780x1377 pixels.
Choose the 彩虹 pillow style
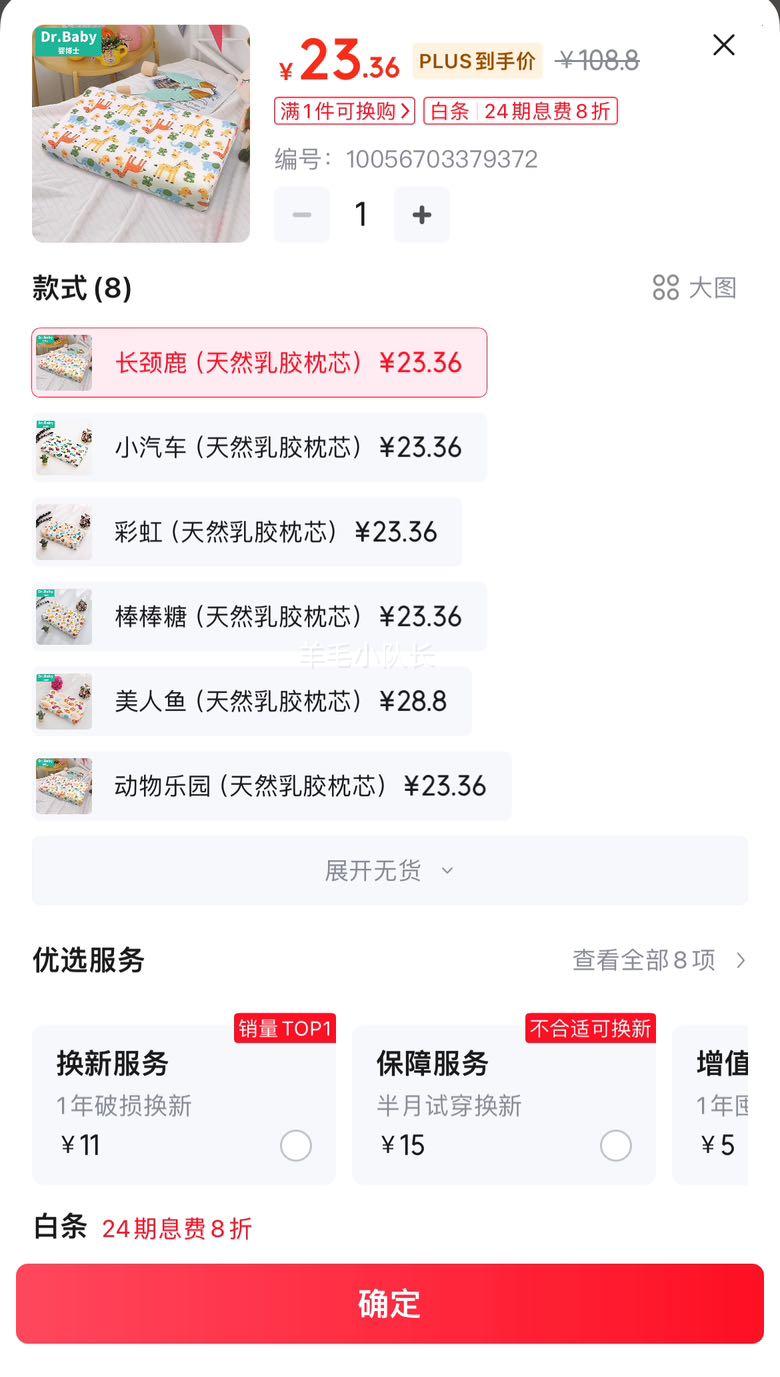tap(258, 532)
